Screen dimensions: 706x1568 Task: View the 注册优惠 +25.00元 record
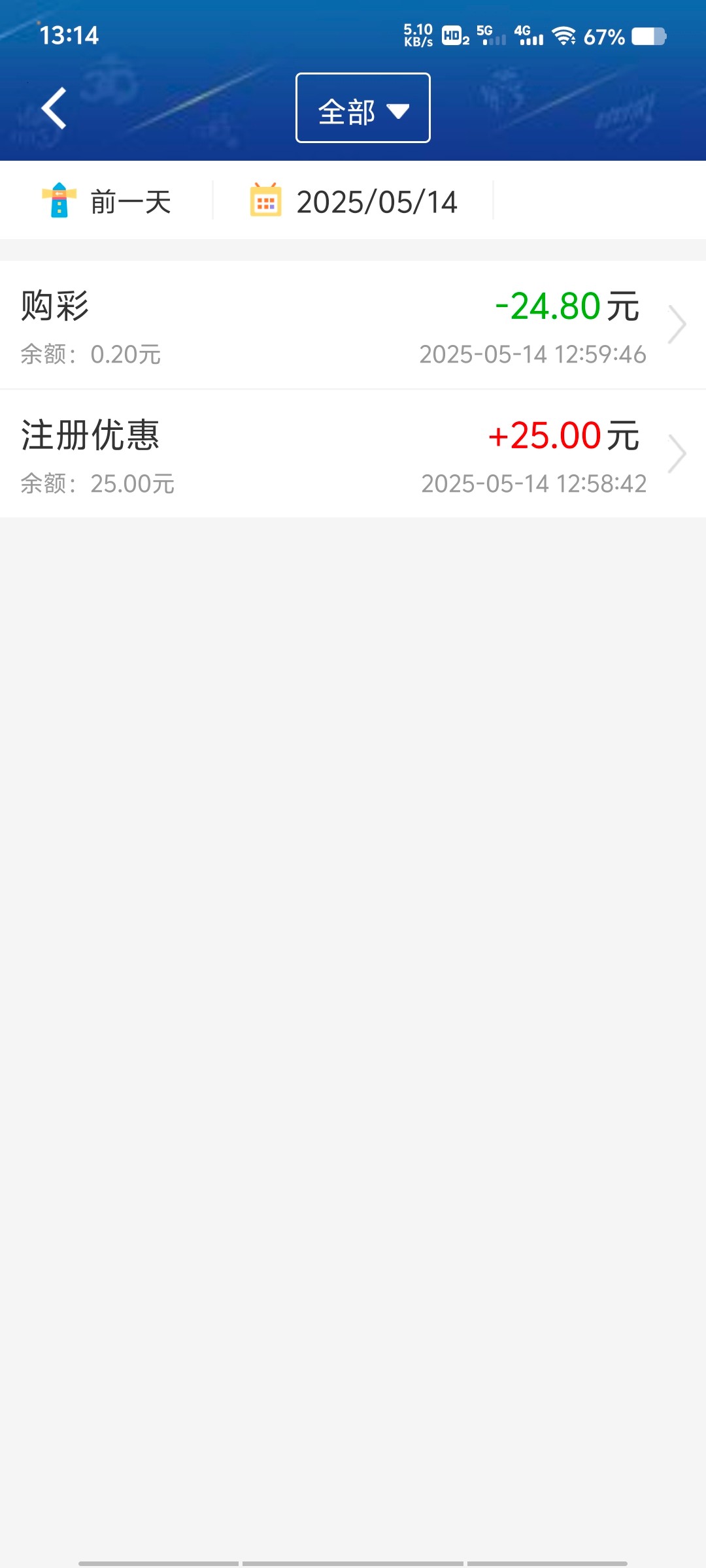point(353,454)
